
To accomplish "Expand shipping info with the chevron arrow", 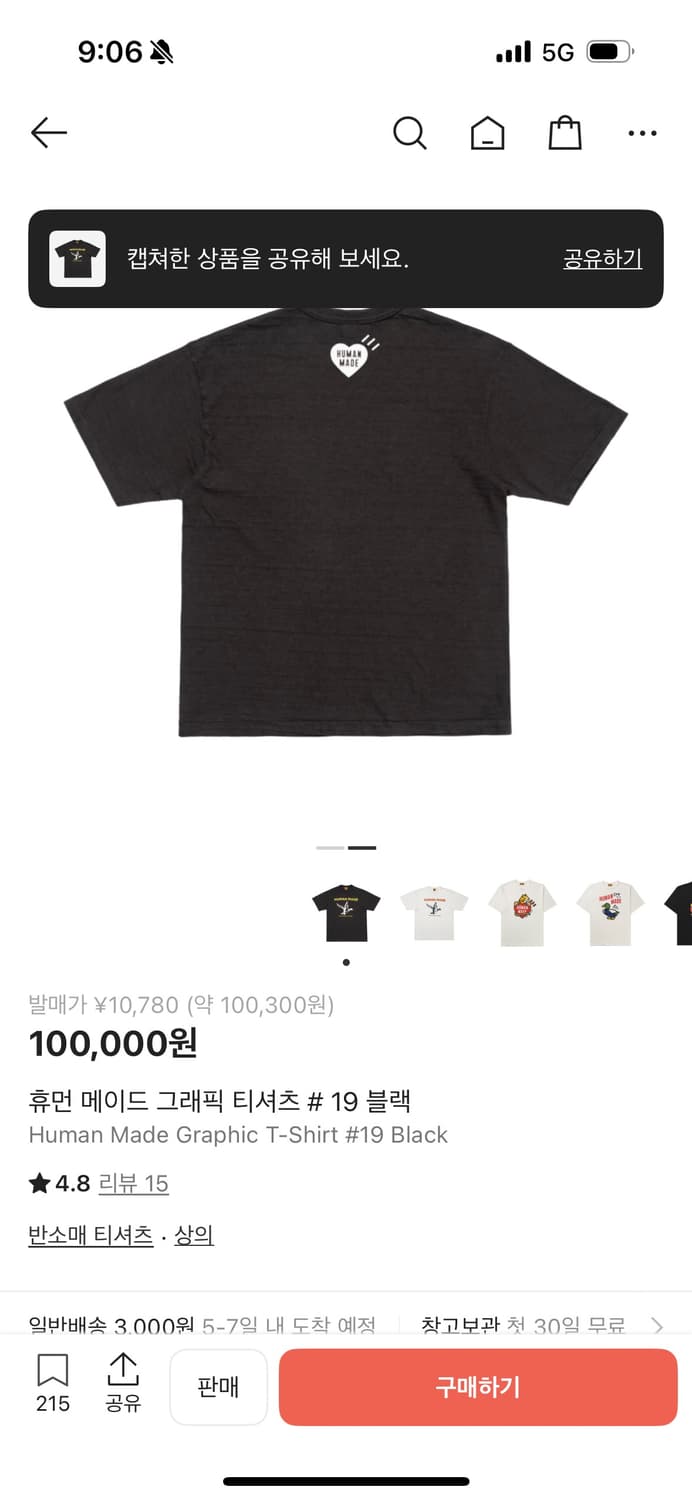I will [657, 1326].
